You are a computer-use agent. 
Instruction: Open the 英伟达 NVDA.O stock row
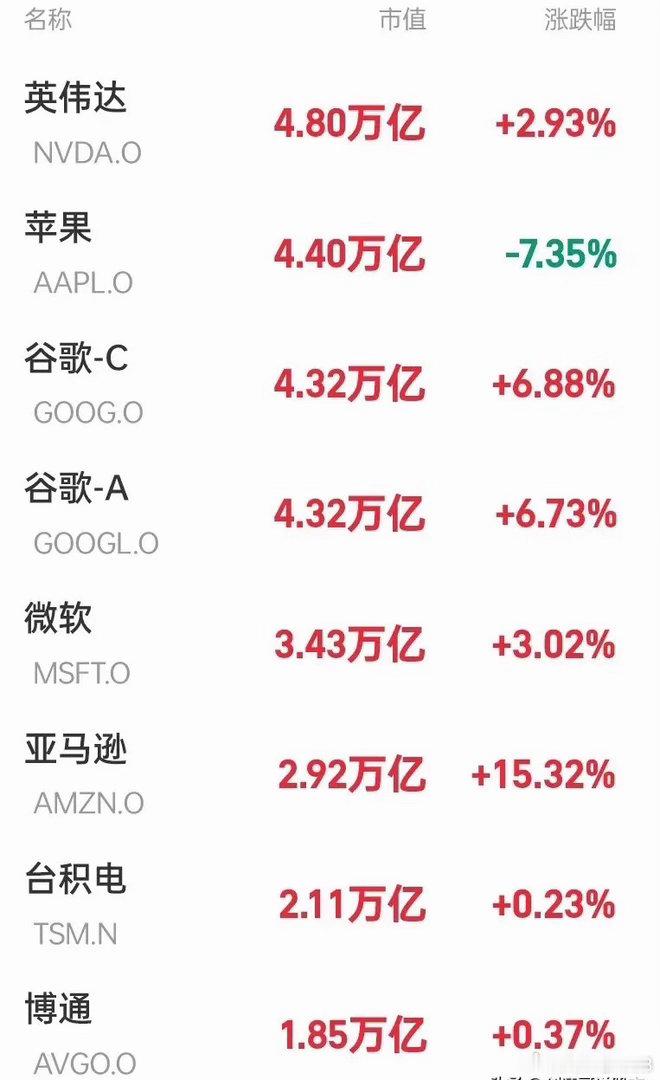point(330,124)
